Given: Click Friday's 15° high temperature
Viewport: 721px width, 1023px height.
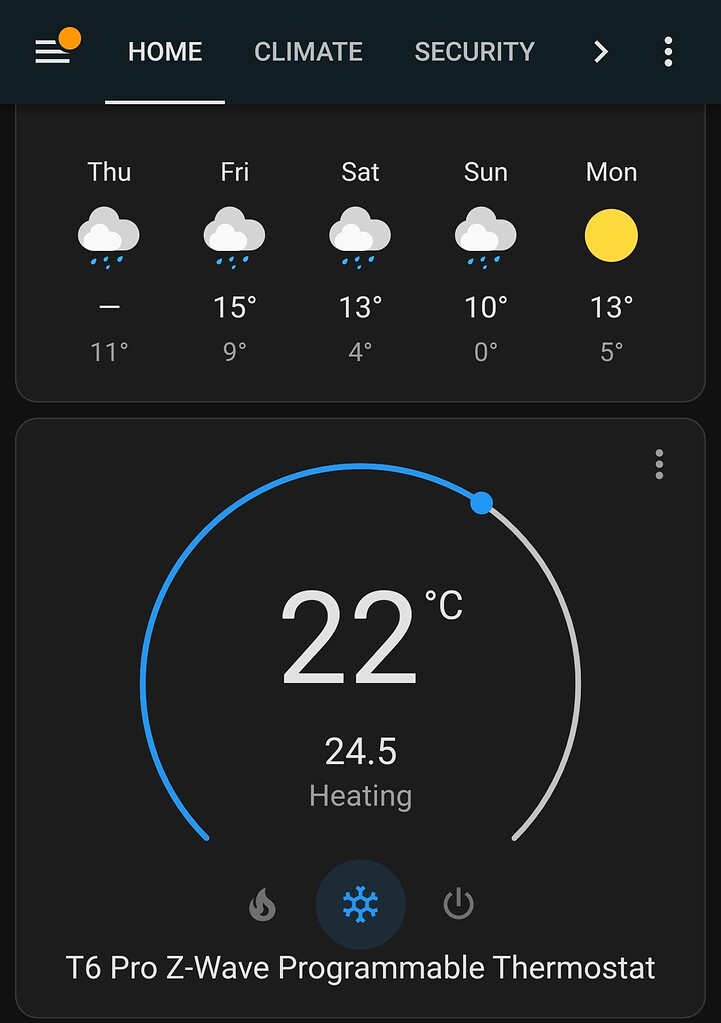Looking at the screenshot, I should point(234,307).
